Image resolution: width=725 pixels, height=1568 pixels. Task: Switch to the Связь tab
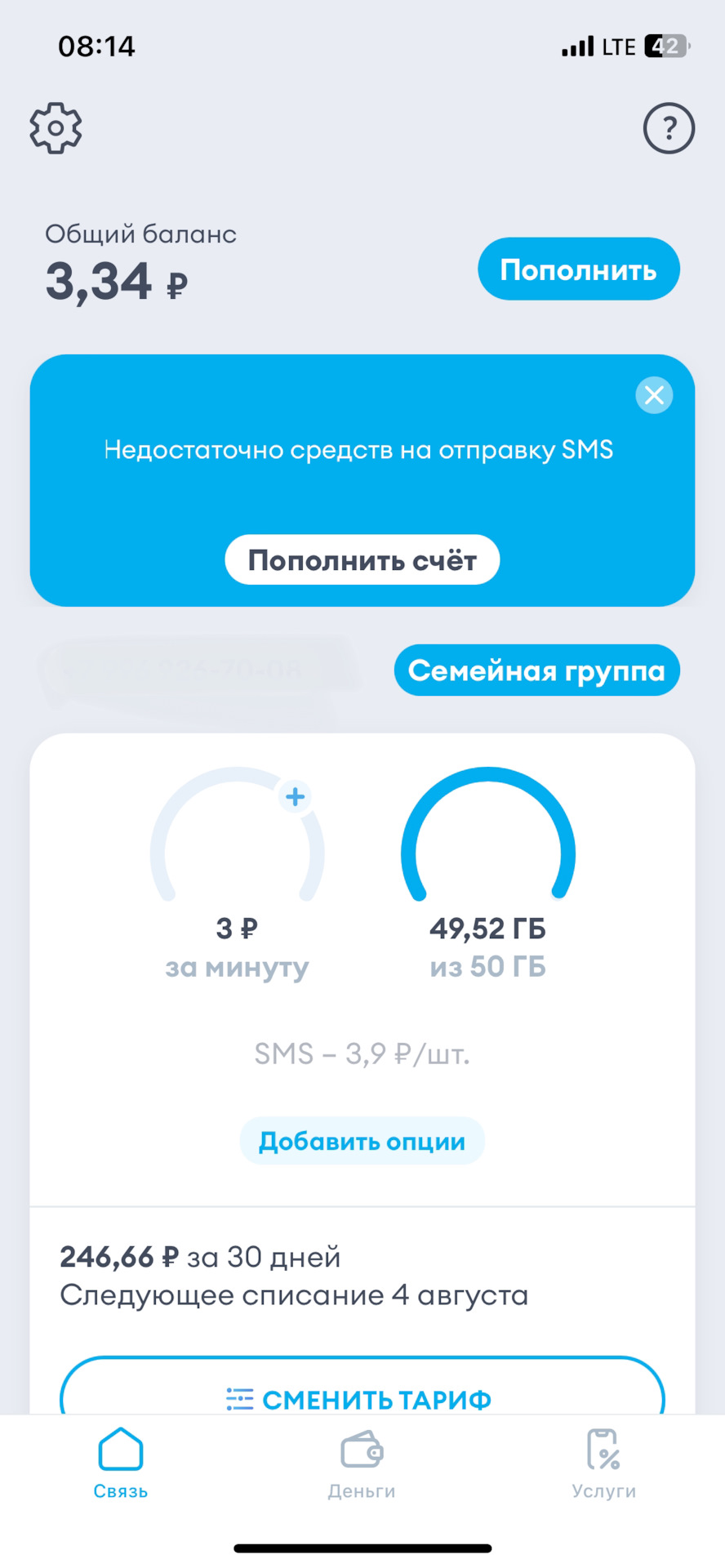121,1463
